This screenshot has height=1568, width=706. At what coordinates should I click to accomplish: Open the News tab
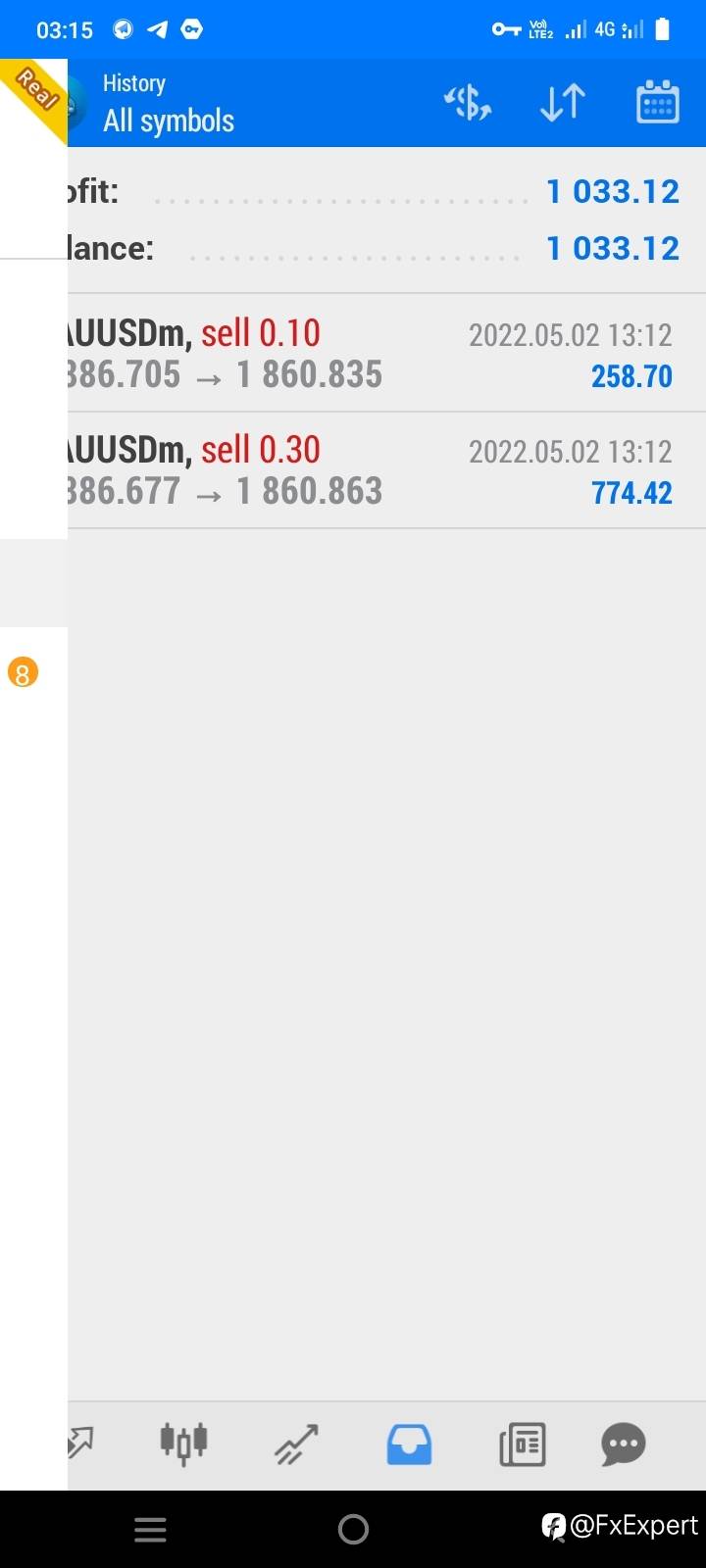523,1444
